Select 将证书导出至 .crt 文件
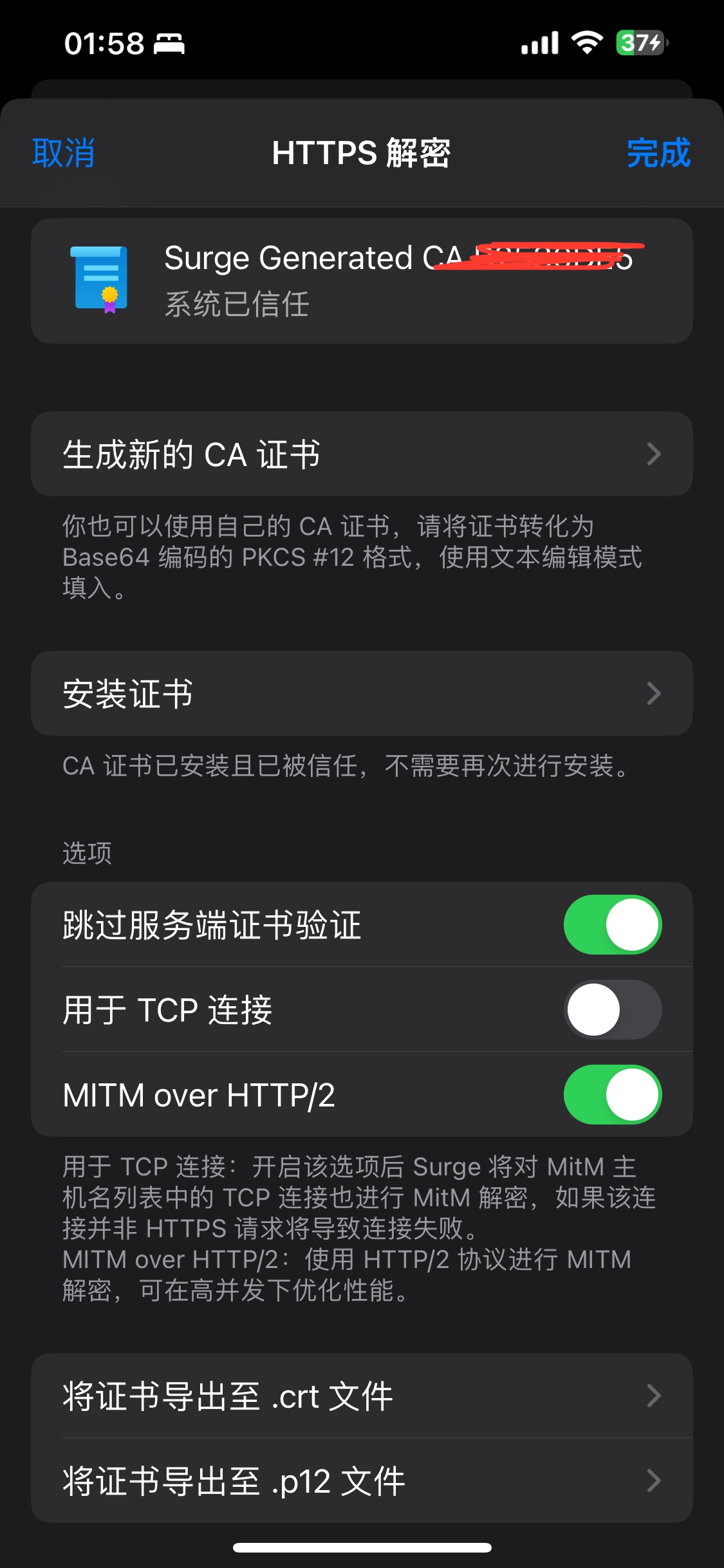Screen dimensions: 724x1568 point(362,1395)
